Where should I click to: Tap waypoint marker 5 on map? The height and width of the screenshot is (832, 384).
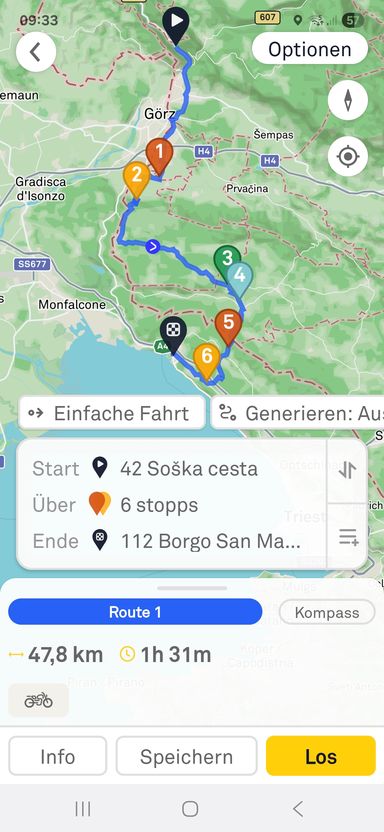pyautogui.click(x=229, y=326)
